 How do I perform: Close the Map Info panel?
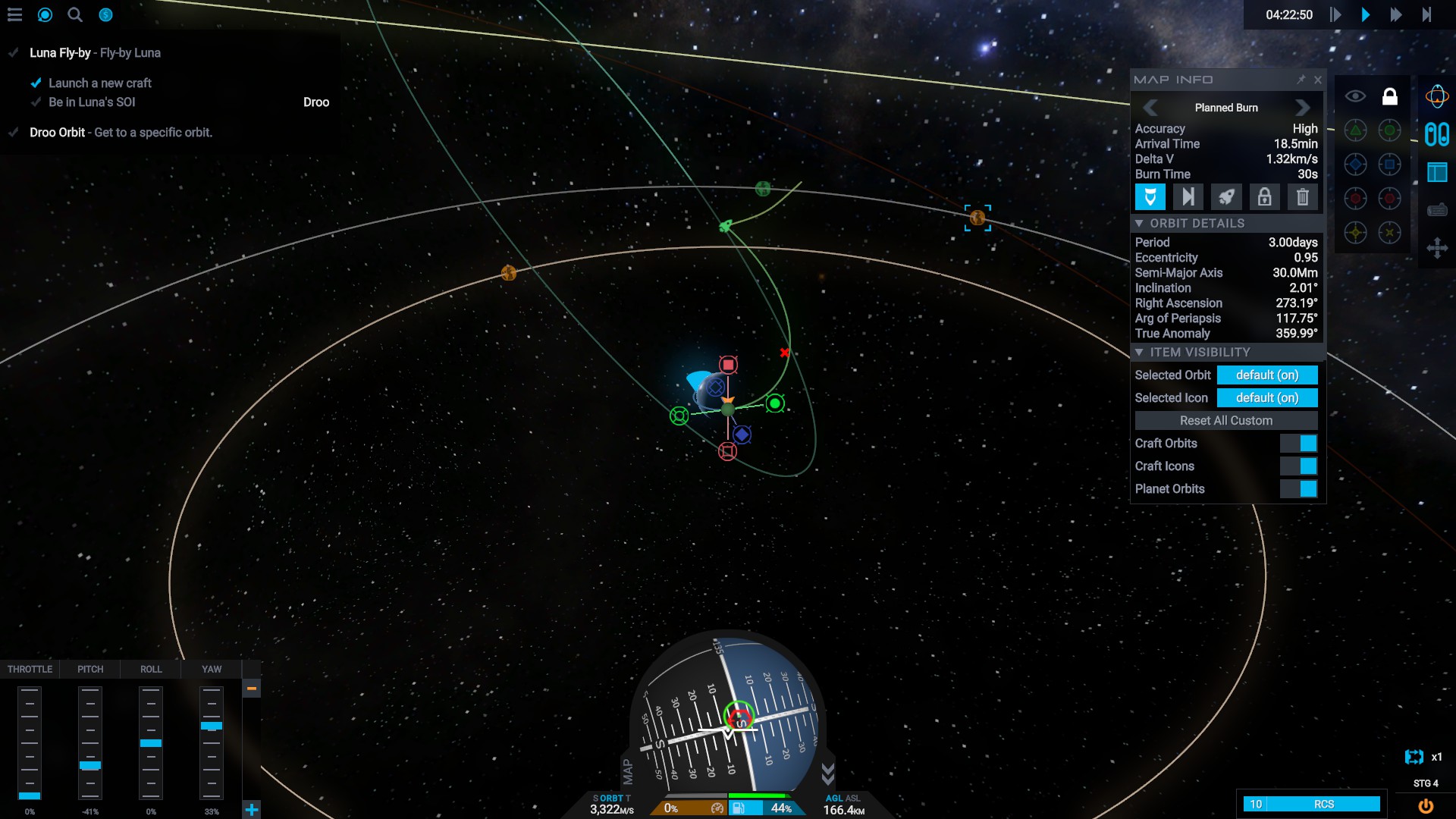1318,80
